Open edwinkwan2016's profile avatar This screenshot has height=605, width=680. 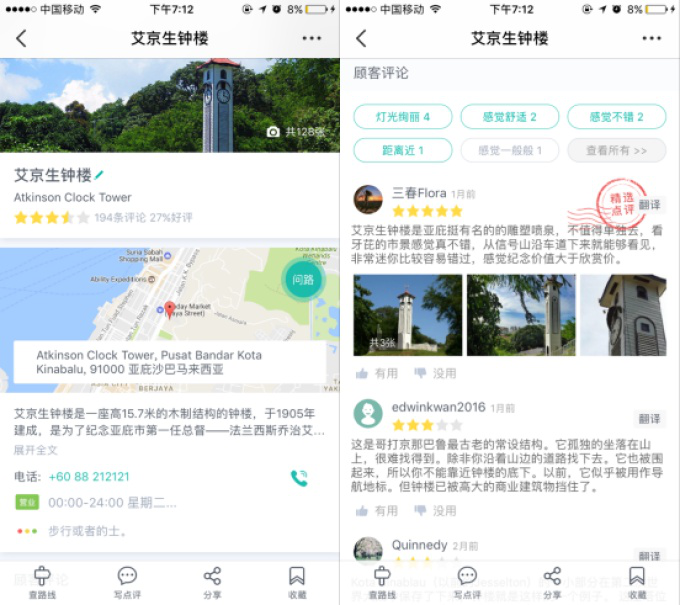[368, 414]
